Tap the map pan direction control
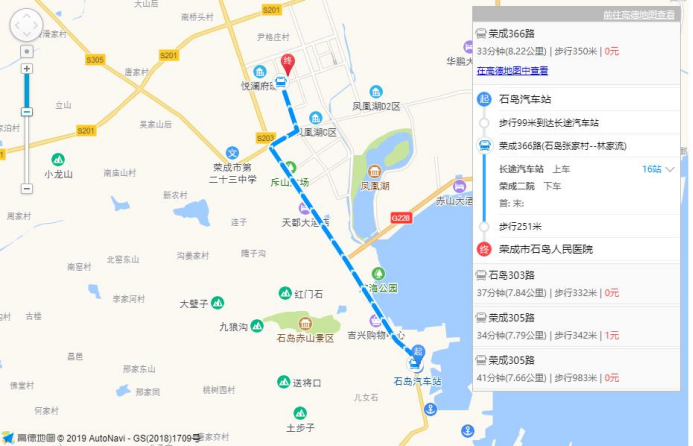 pyautogui.click(x=27, y=25)
